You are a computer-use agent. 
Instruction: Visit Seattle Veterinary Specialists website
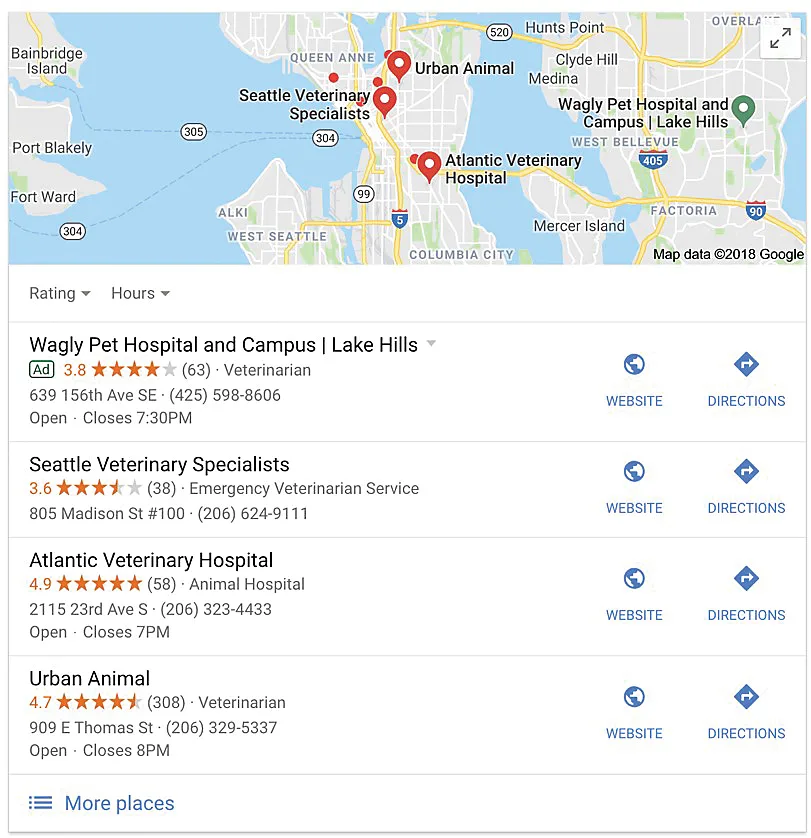[634, 486]
